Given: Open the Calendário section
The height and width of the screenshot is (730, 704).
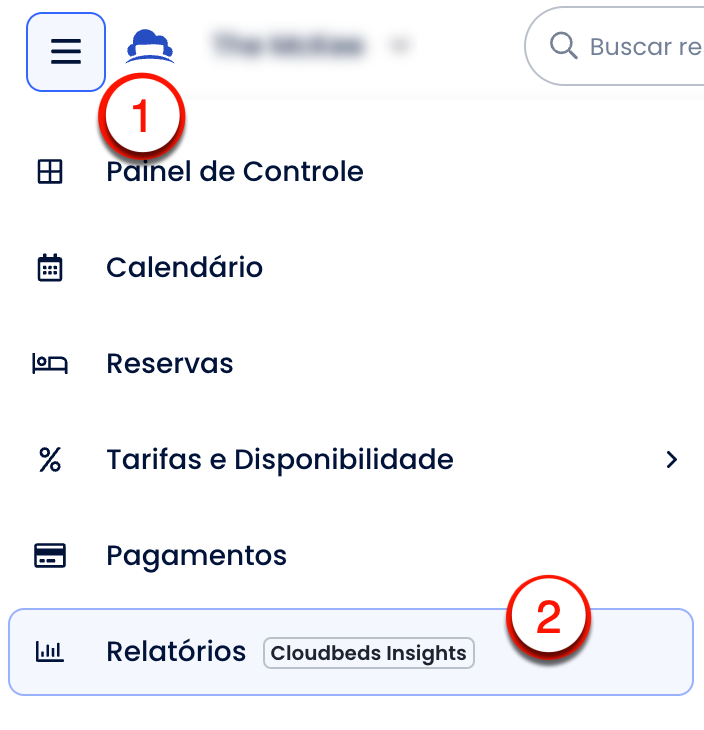Looking at the screenshot, I should [x=184, y=268].
